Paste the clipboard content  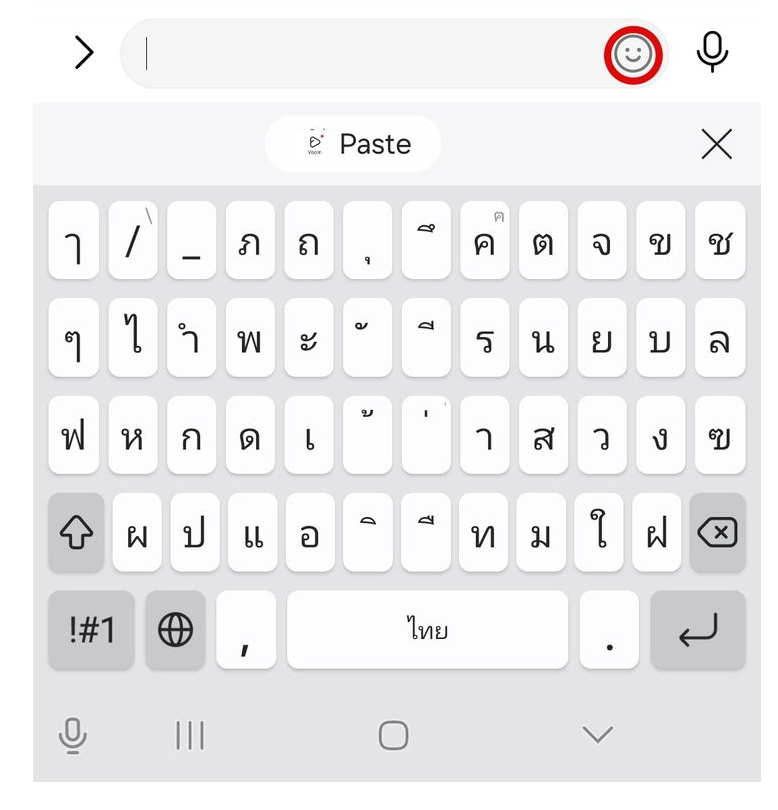[x=353, y=144]
